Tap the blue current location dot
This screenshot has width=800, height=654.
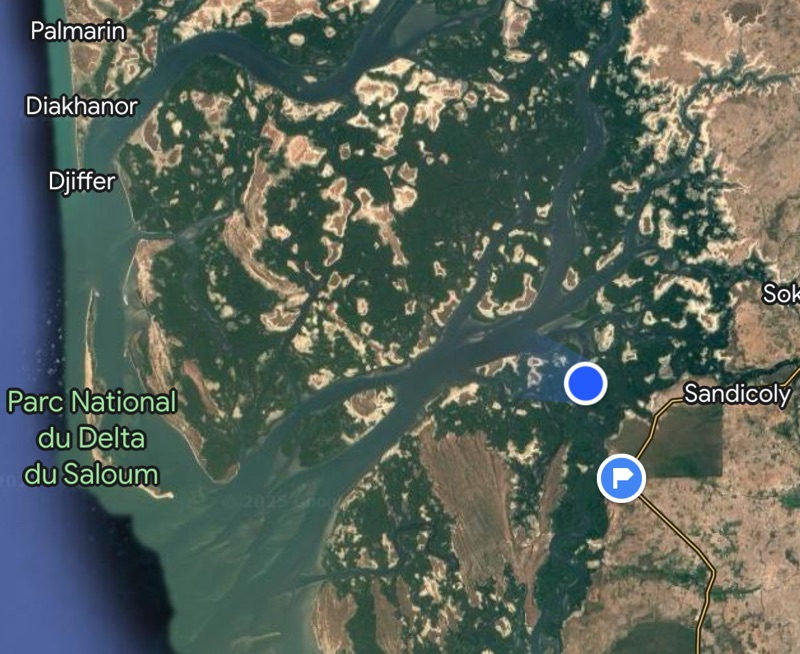point(585,383)
